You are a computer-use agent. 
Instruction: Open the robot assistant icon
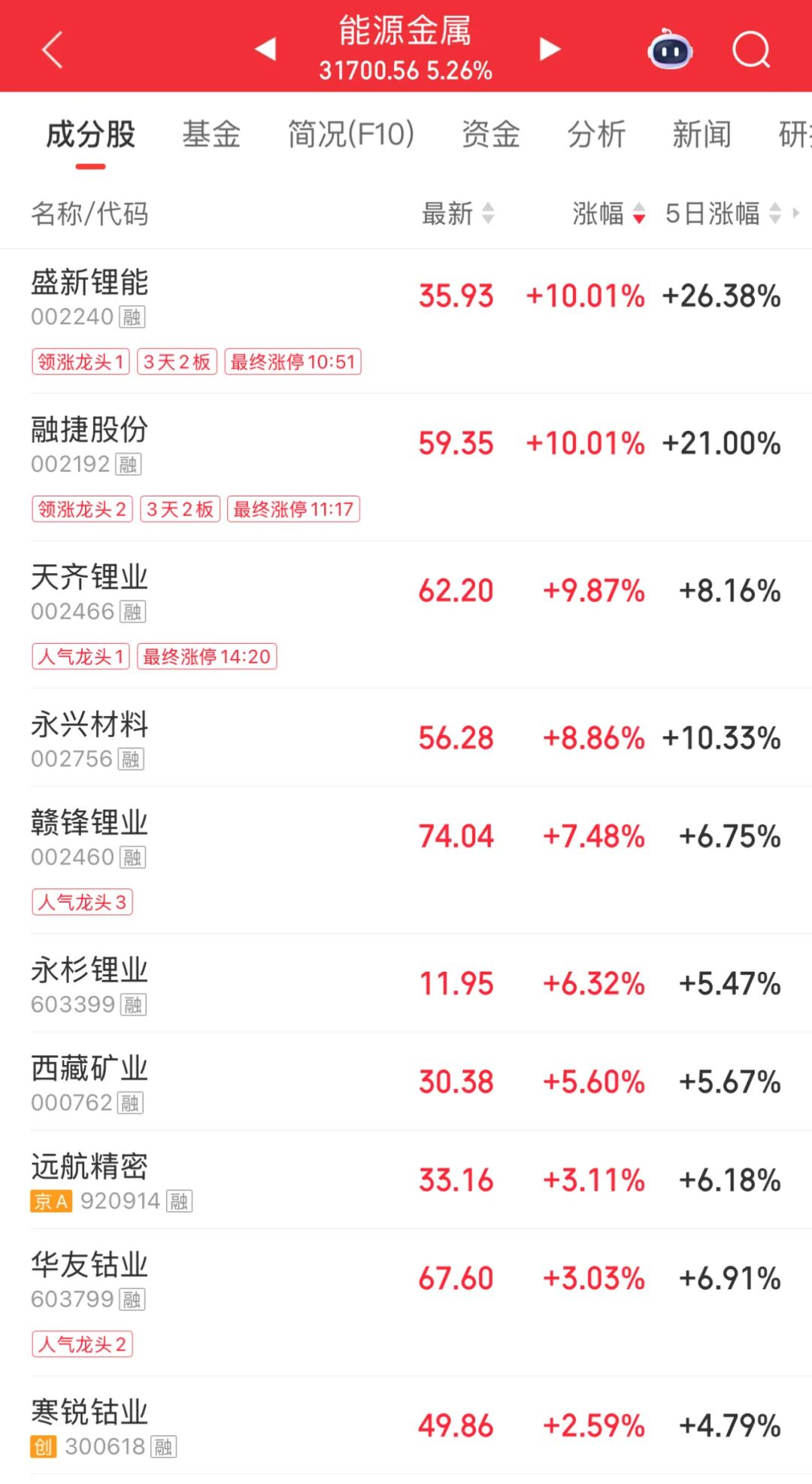click(670, 50)
